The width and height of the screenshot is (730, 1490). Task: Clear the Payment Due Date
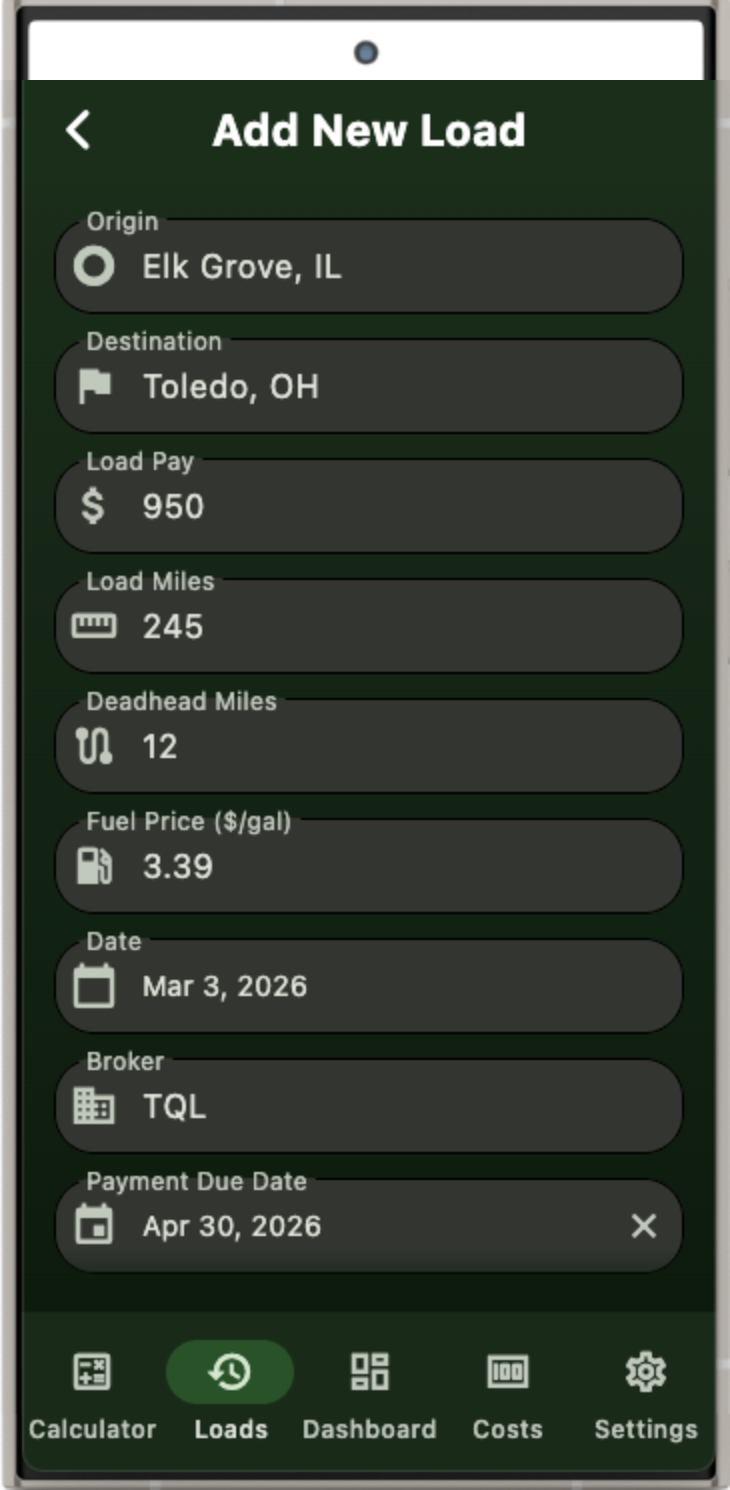click(x=644, y=1226)
